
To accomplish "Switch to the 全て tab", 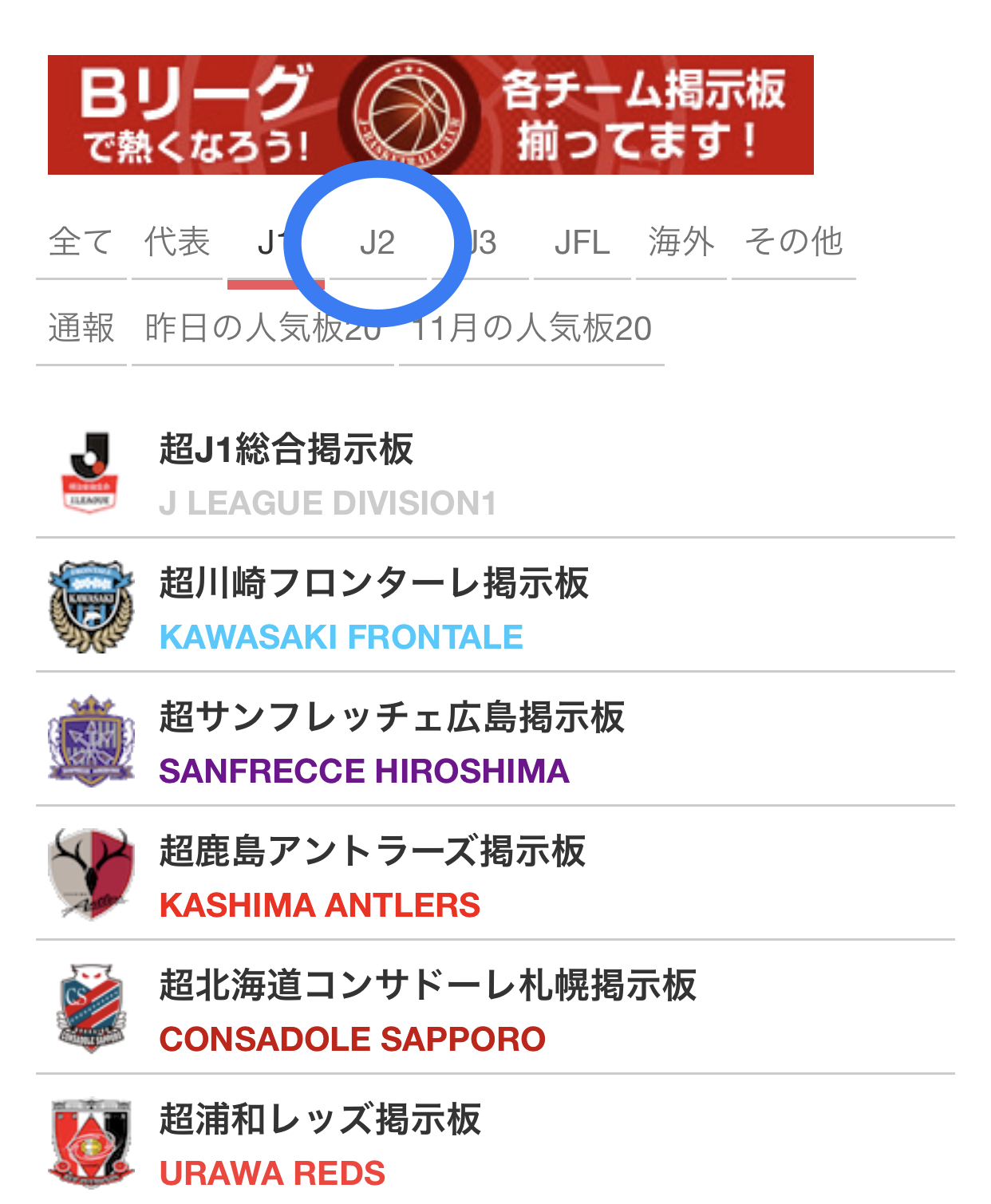I will coord(81,242).
